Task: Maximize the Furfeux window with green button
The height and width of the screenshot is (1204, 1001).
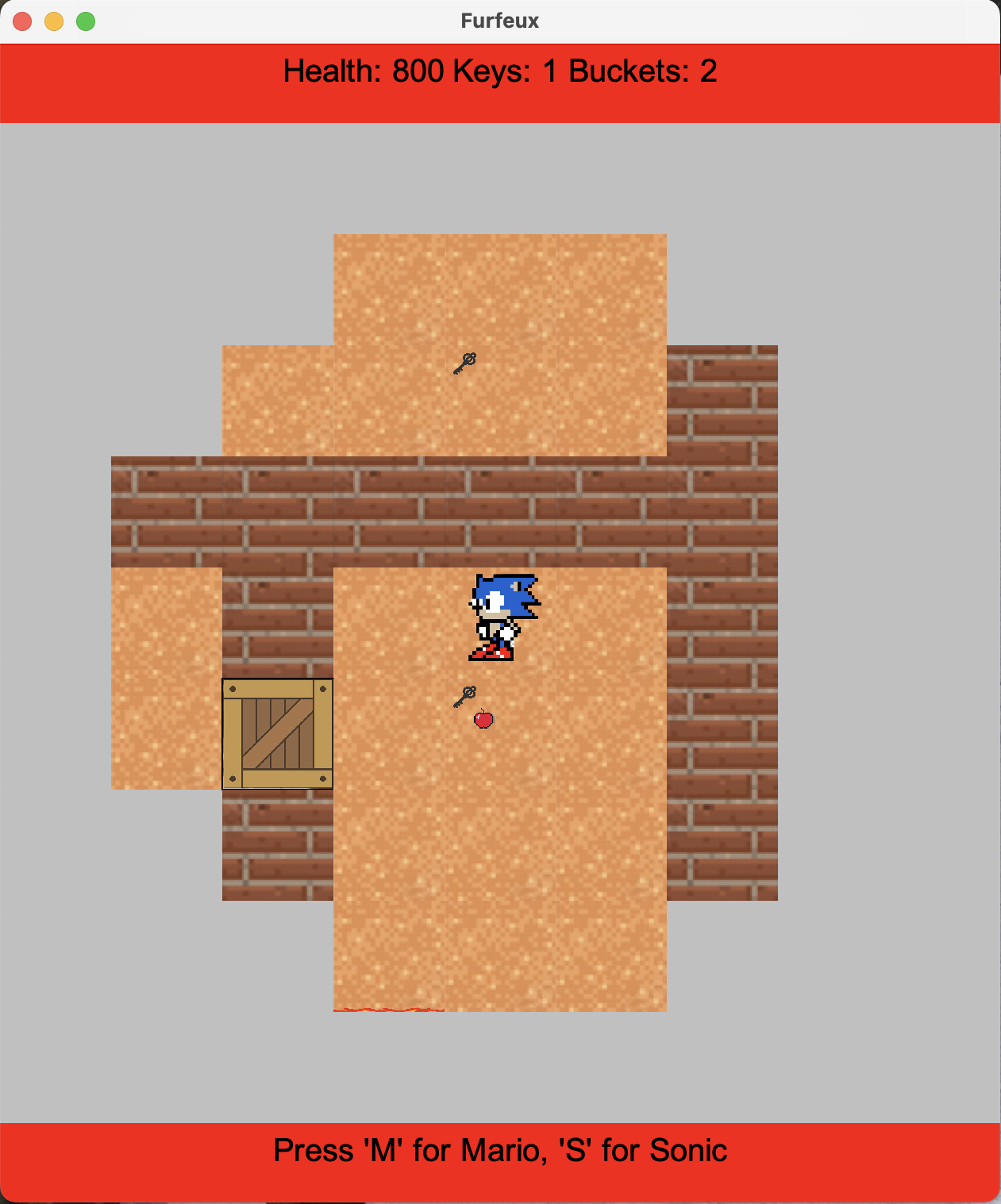Action: click(86, 21)
